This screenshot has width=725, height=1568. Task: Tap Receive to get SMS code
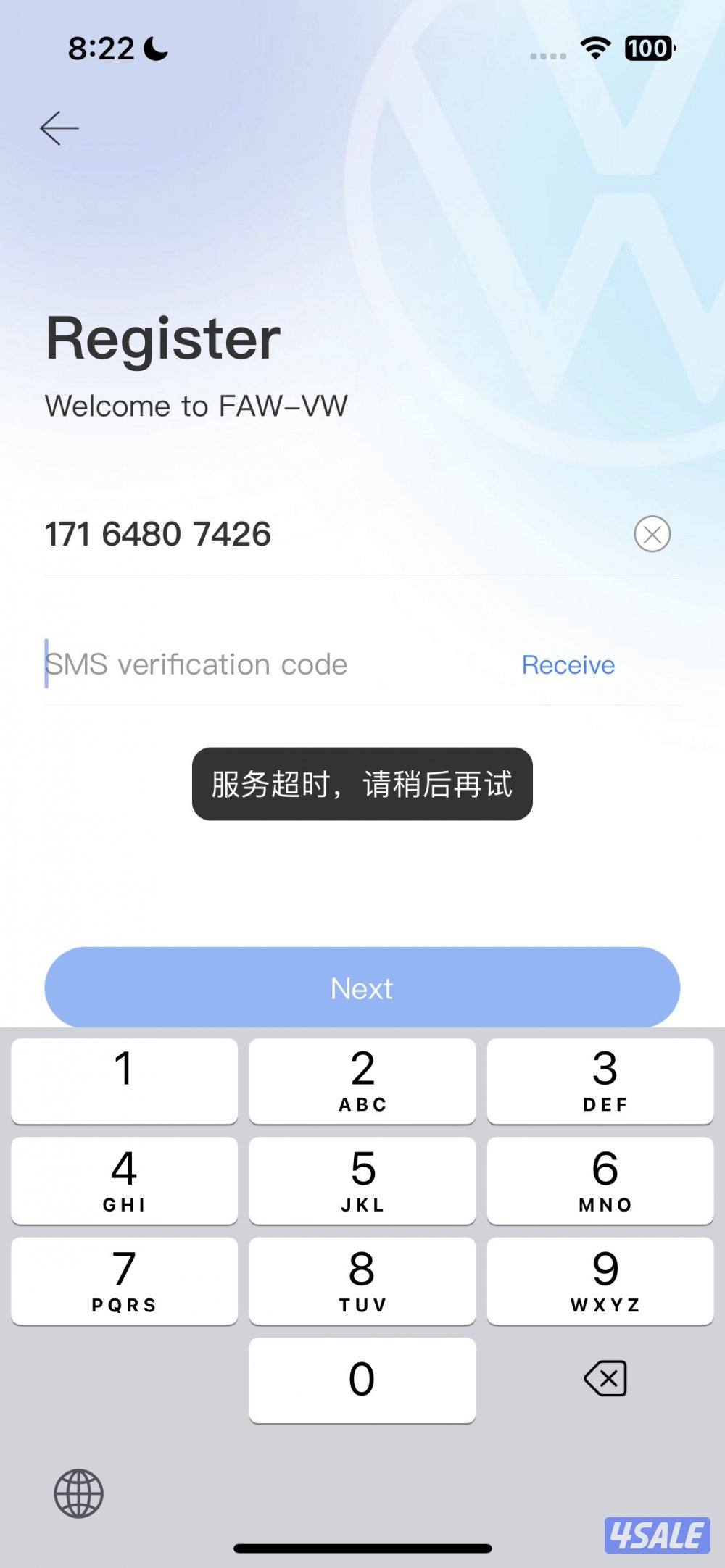568,664
